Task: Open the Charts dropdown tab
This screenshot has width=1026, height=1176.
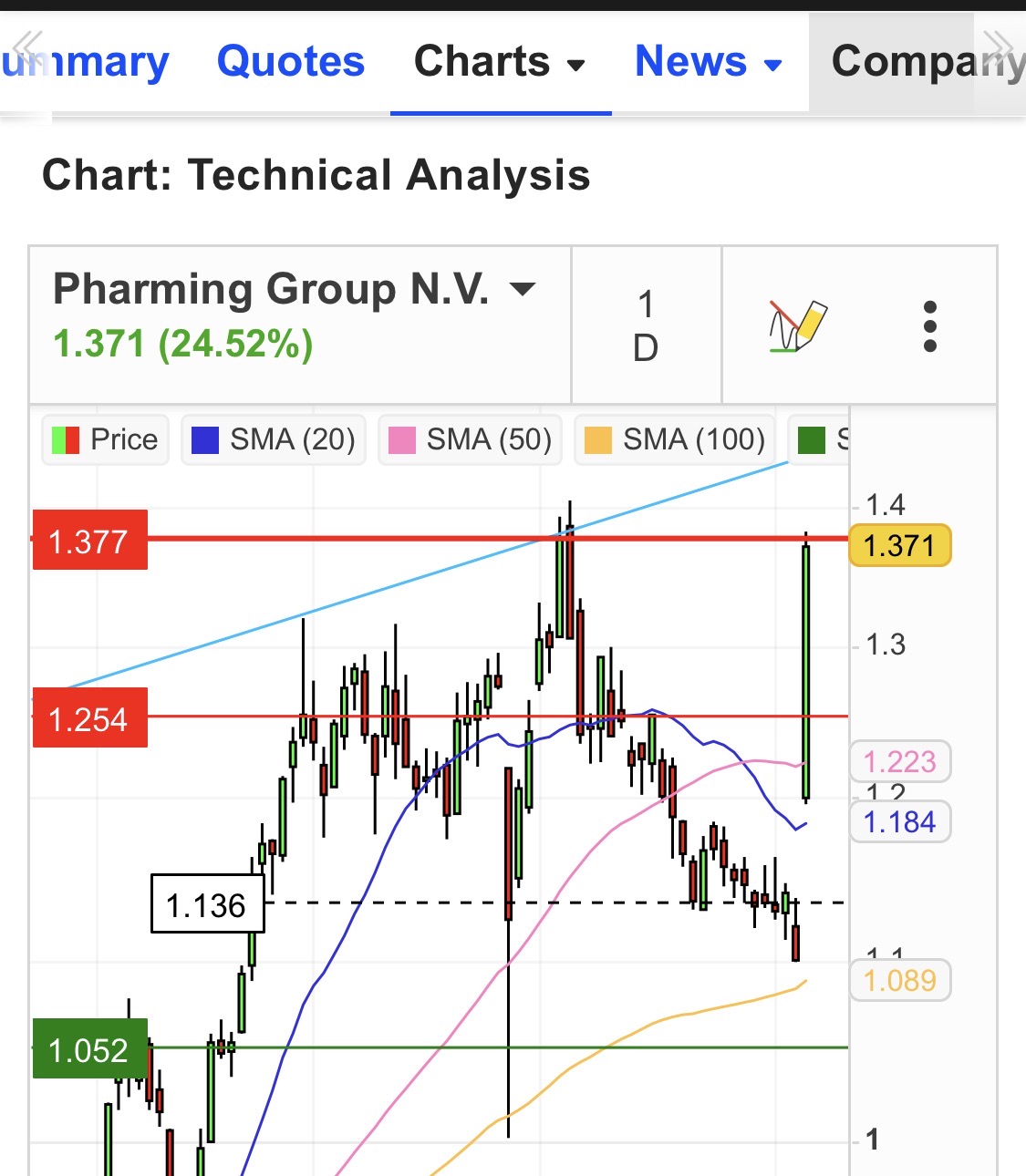Action: click(500, 62)
